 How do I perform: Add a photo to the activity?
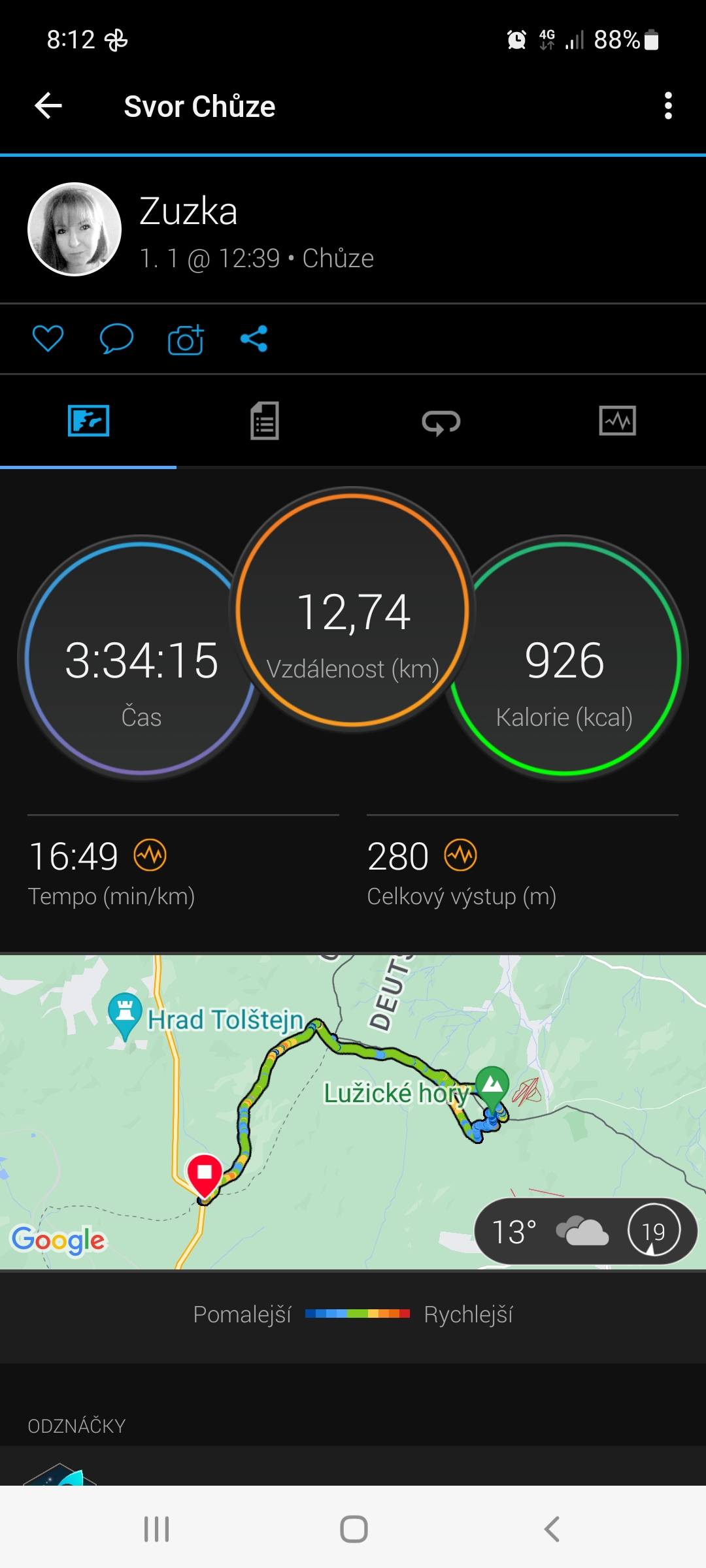(x=186, y=339)
